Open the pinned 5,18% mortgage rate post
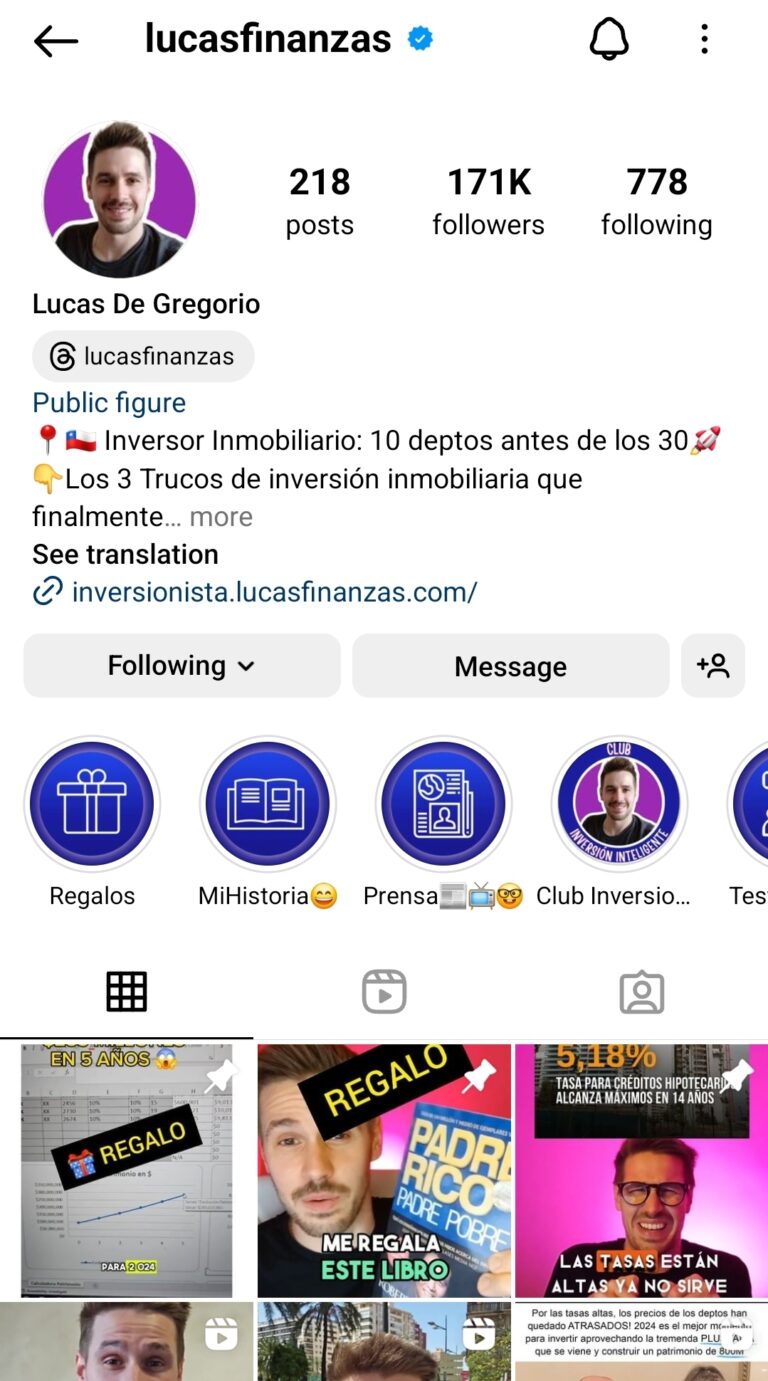The width and height of the screenshot is (768, 1381). point(641,1170)
